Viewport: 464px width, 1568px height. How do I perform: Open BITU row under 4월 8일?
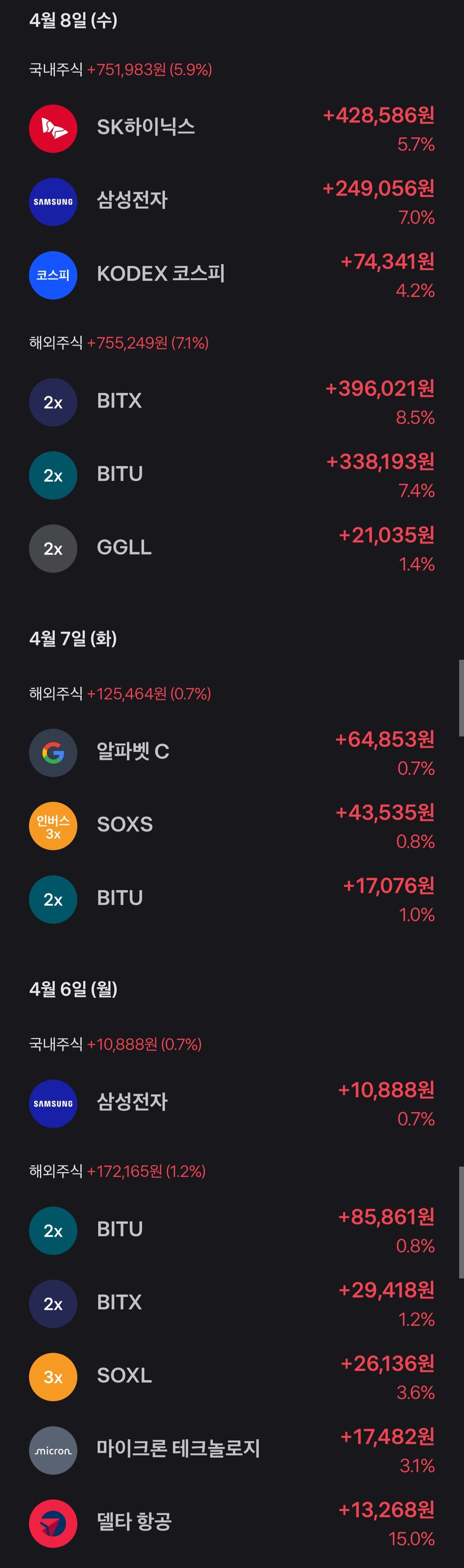[x=232, y=475]
